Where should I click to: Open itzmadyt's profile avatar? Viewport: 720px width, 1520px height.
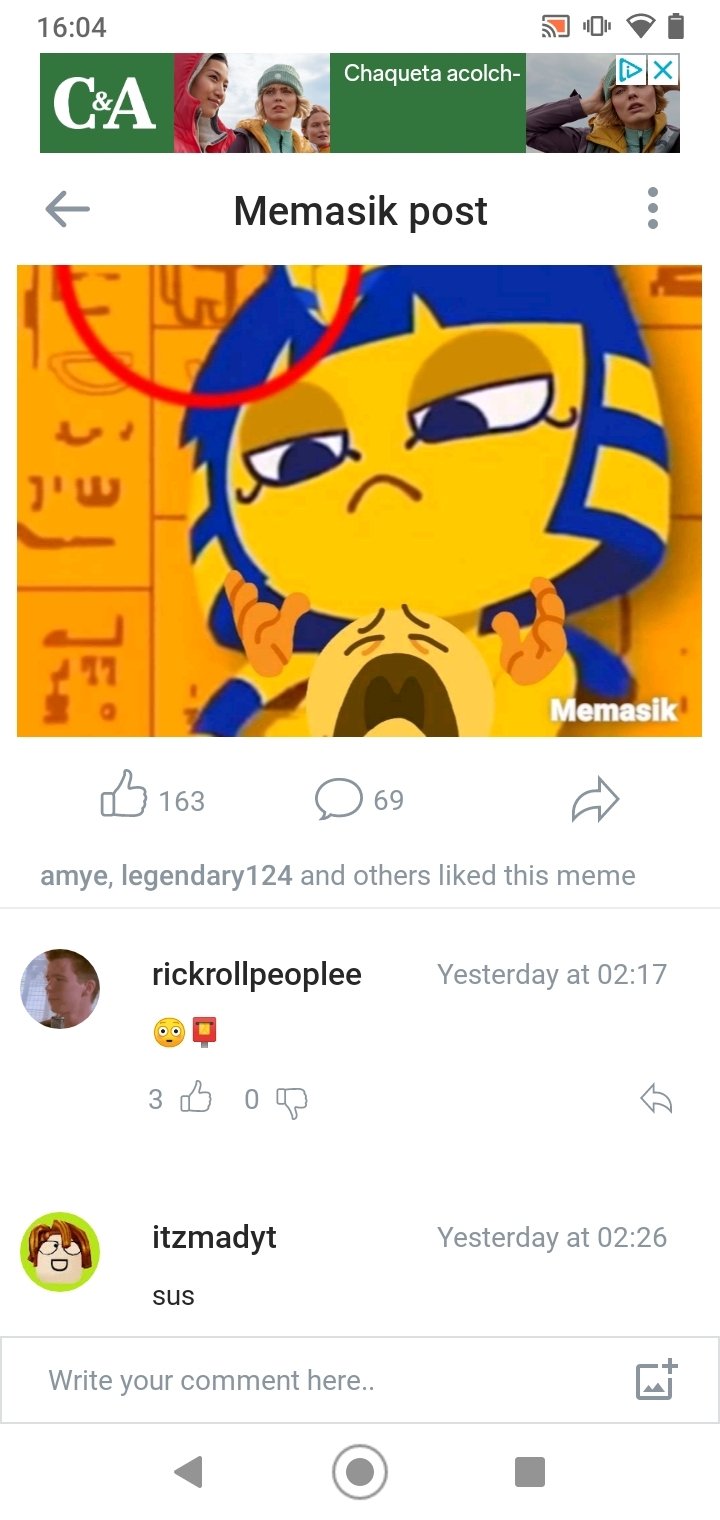60,1252
